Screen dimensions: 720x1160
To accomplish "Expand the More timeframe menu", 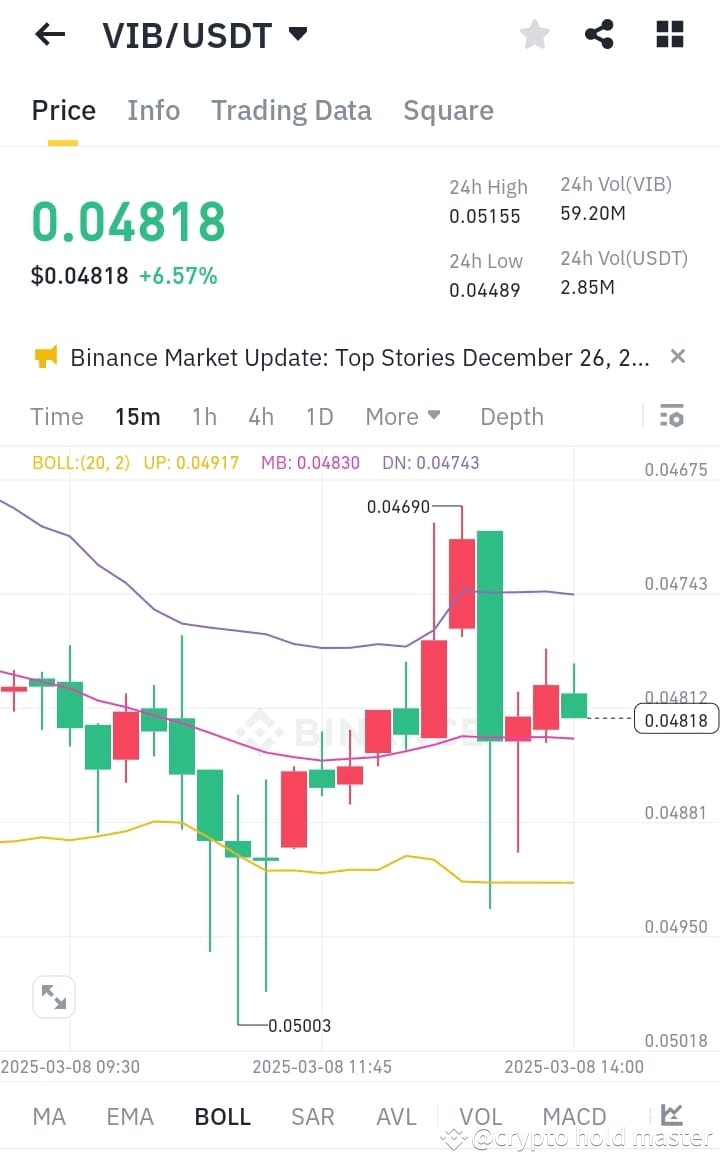I will (403, 416).
